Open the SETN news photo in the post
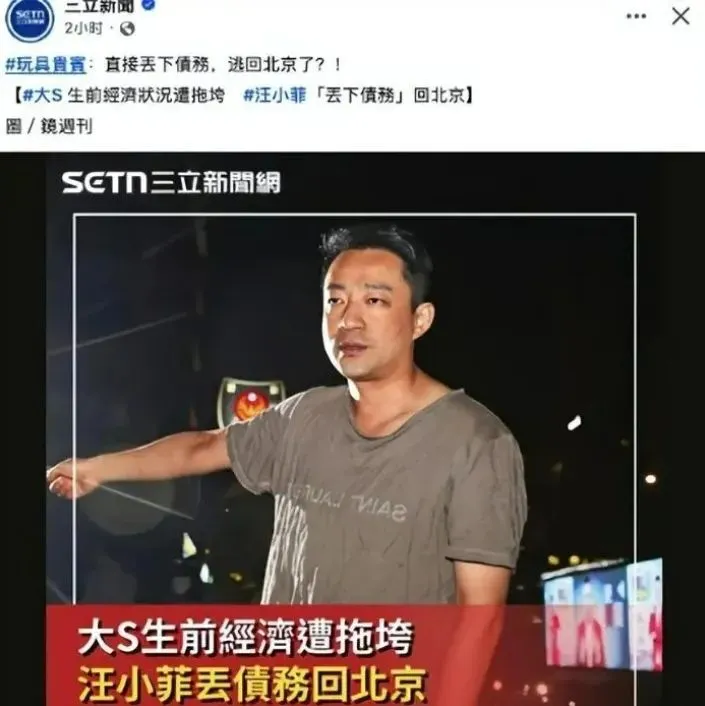 pos(352,430)
